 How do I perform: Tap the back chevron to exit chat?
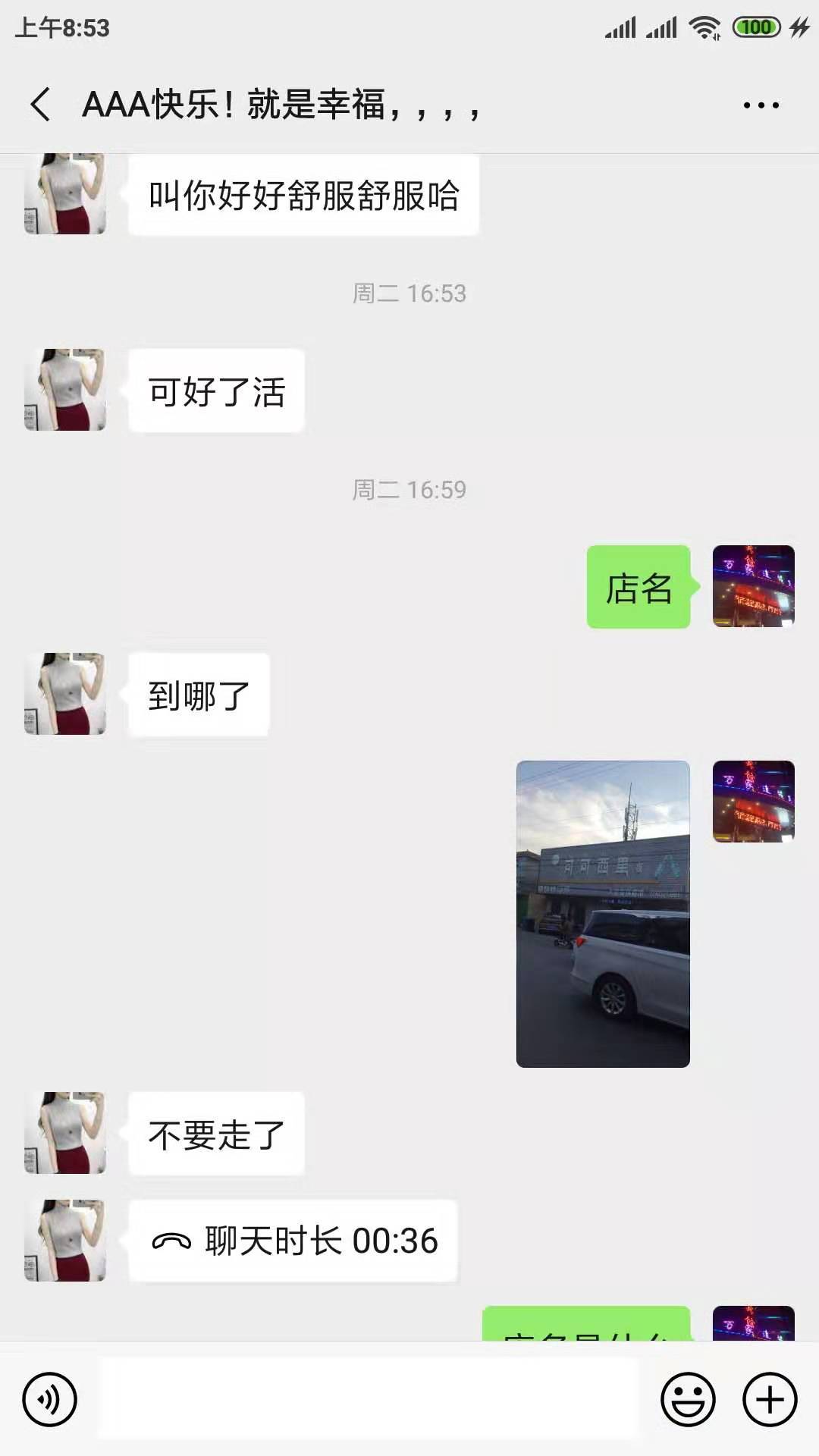click(40, 106)
